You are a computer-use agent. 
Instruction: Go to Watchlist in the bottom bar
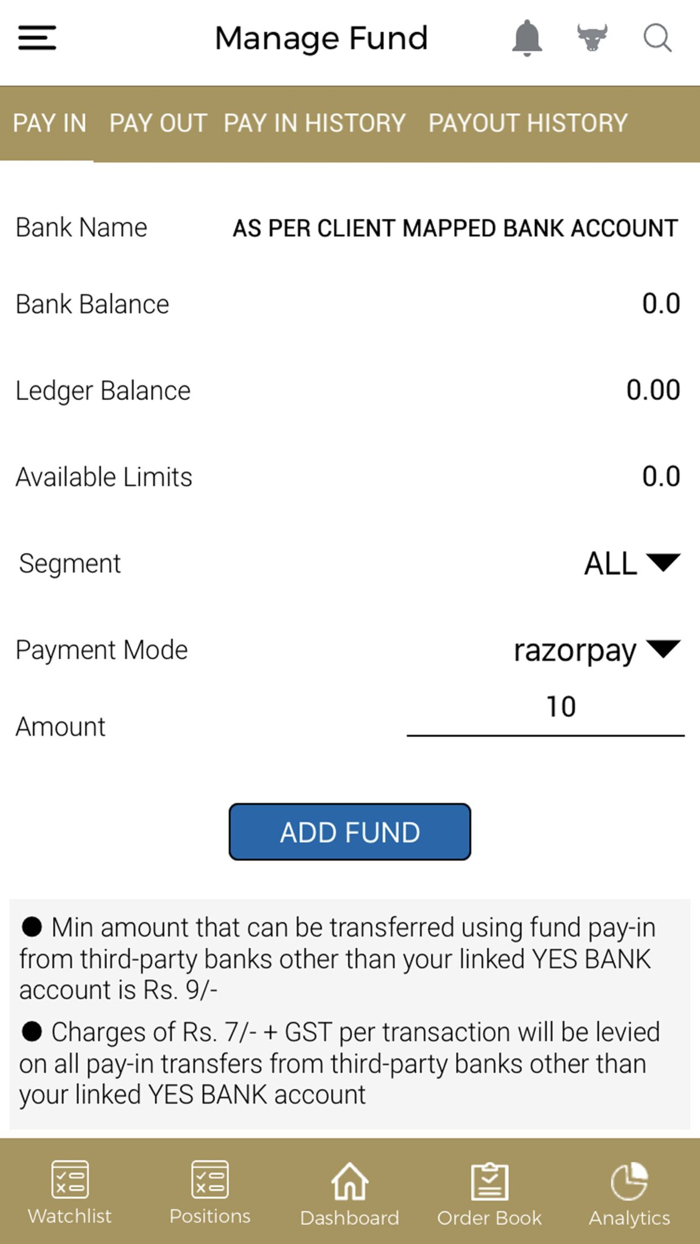(x=70, y=1193)
